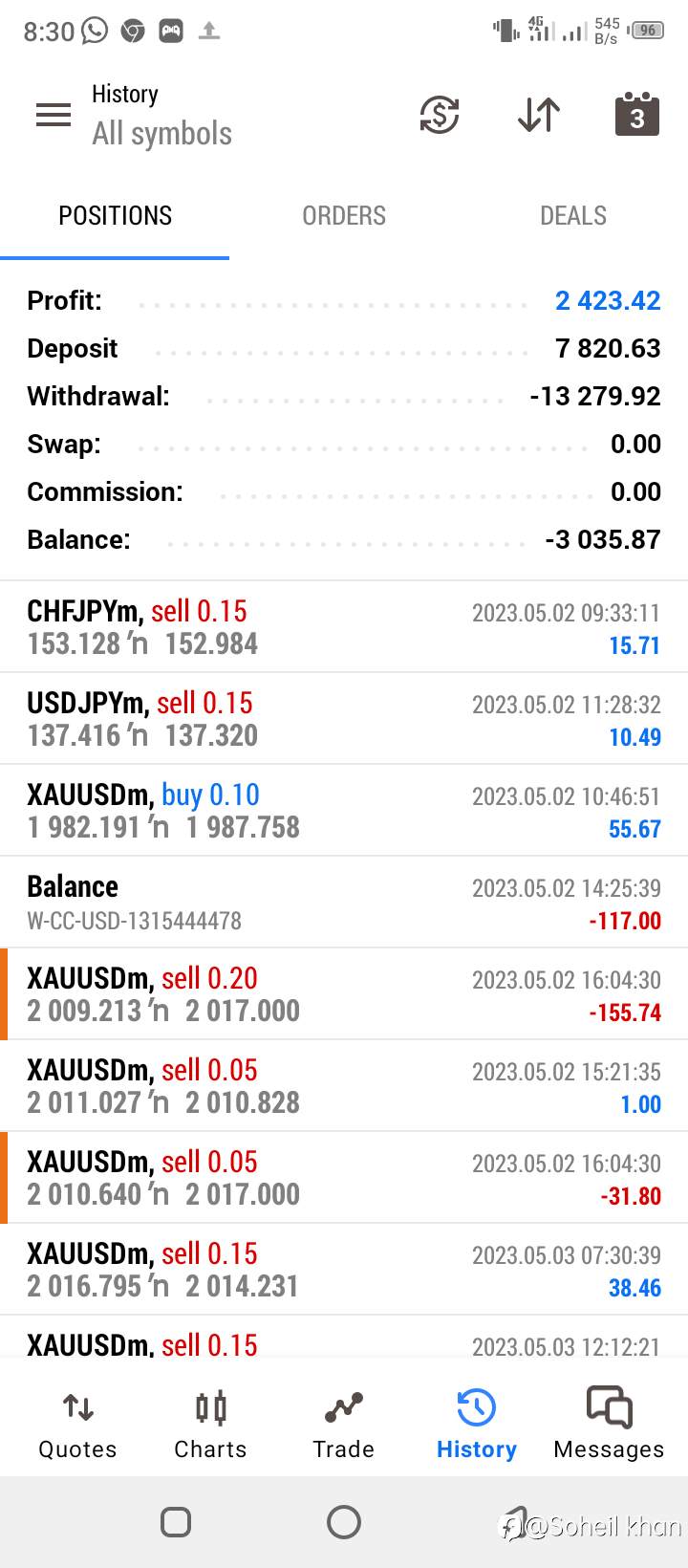Expand XAUUSDm sell 0.05 with profit 1.00
Image resolution: width=688 pixels, height=1568 pixels.
344,1086
